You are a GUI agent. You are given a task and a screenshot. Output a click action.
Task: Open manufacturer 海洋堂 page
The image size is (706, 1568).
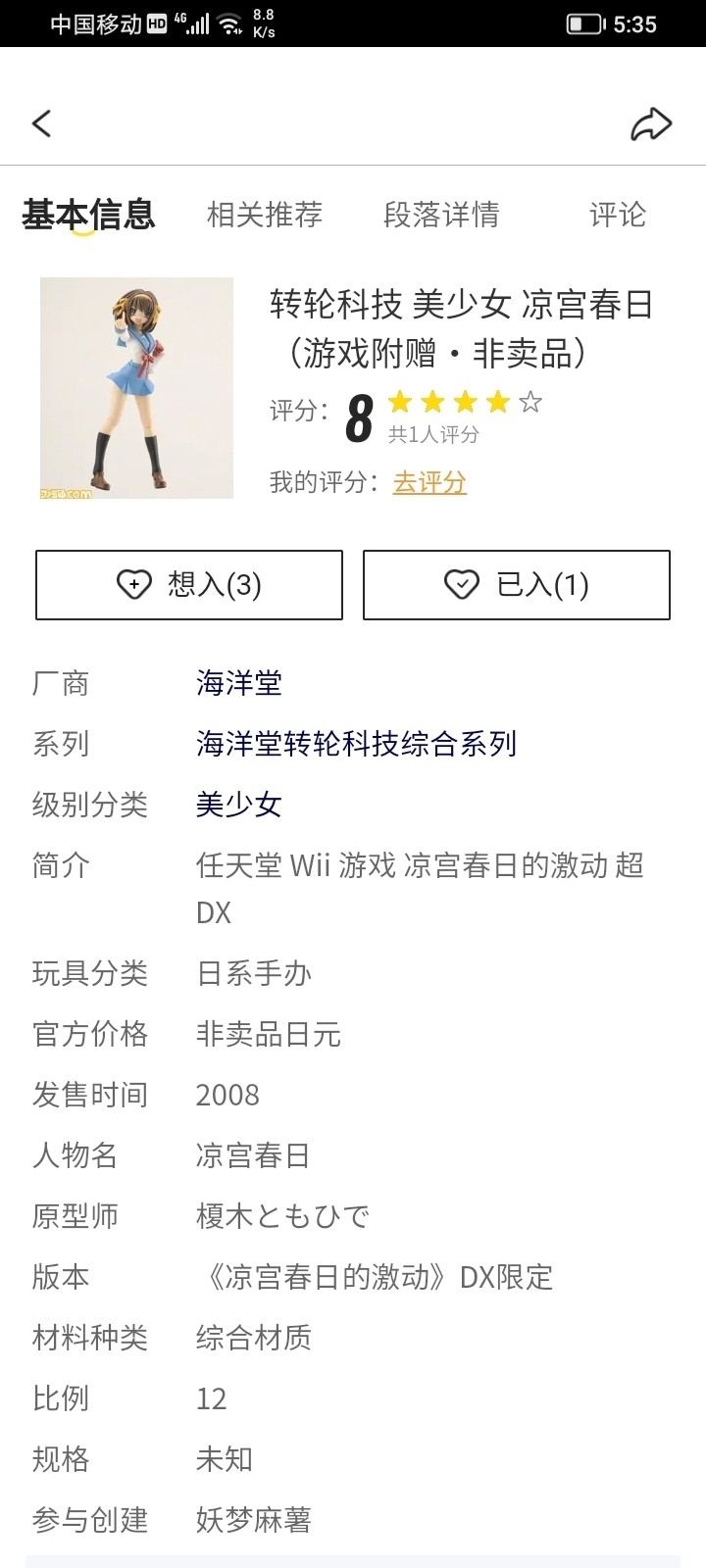click(239, 683)
